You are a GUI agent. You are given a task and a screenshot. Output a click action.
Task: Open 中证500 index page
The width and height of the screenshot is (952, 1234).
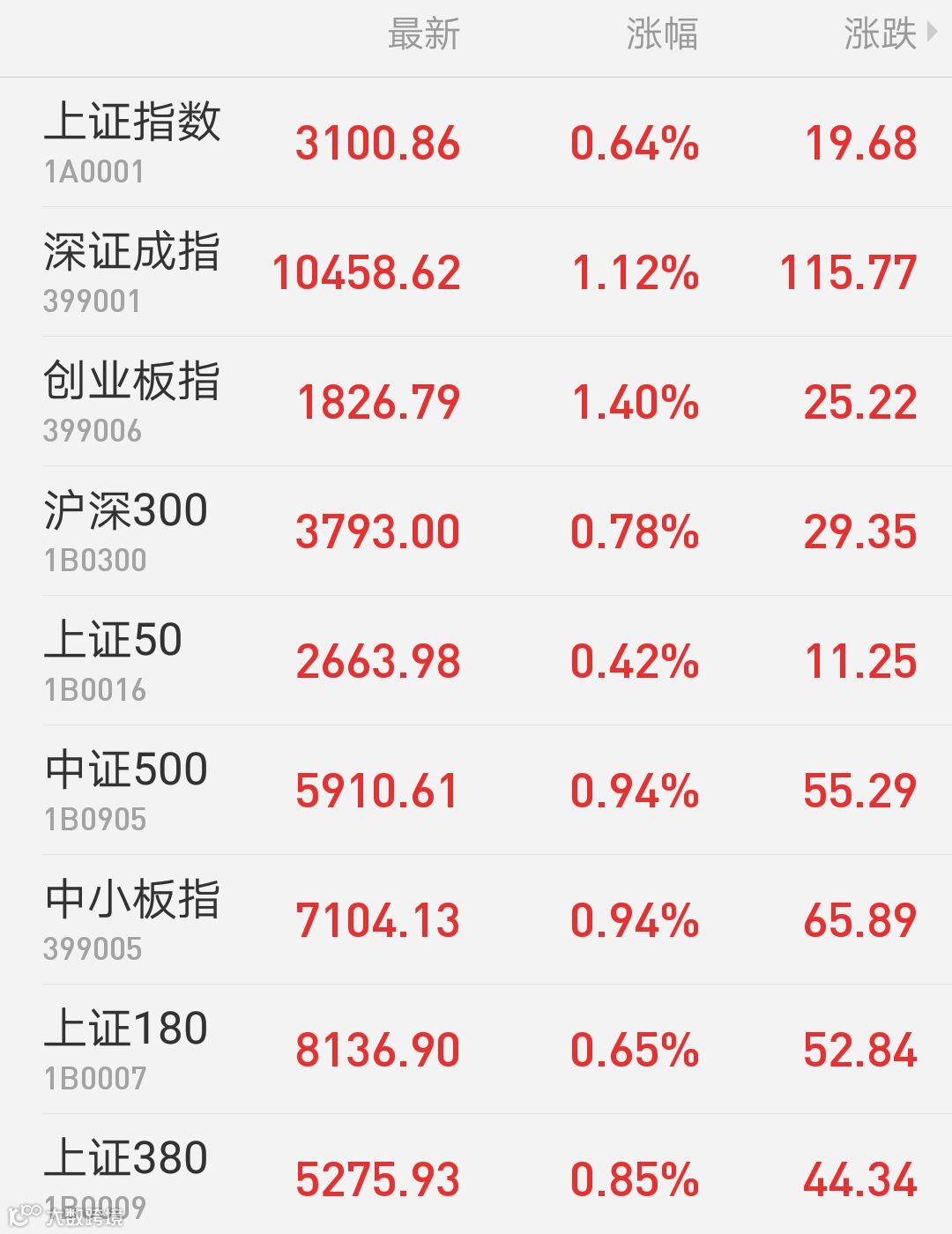tap(476, 791)
